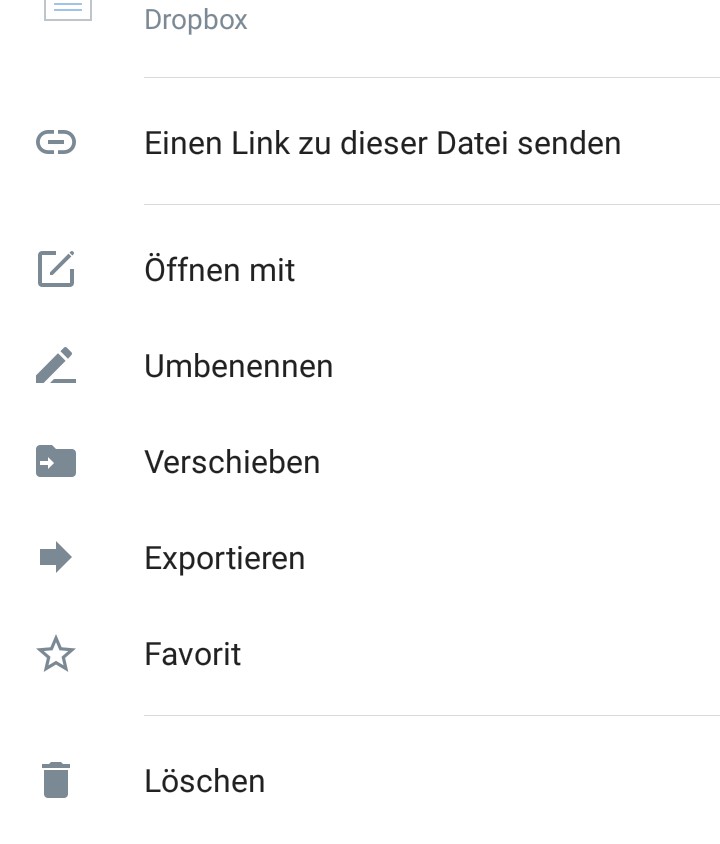Select 'Einen Link zu dieser Datei senden'

pos(382,143)
